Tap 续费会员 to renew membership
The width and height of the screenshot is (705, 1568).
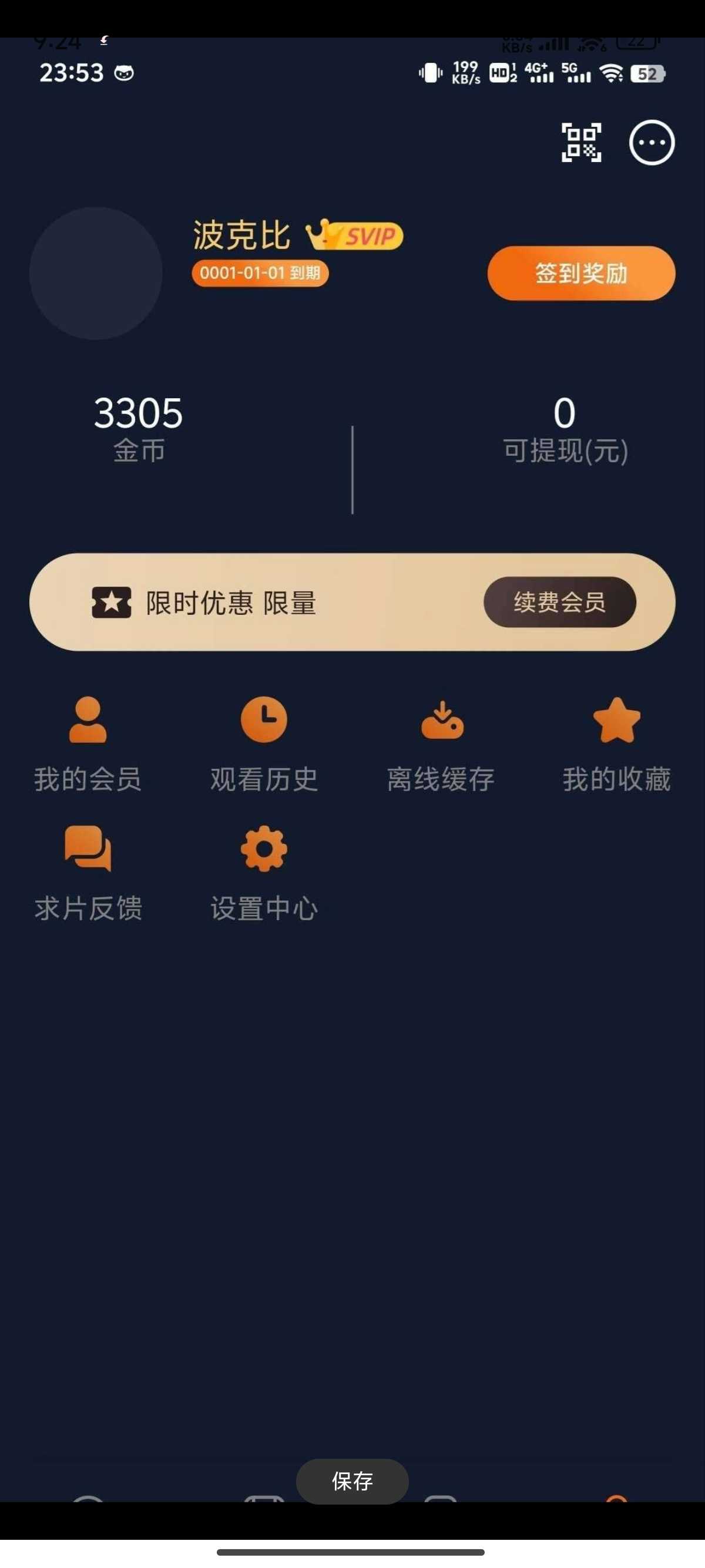pos(559,602)
